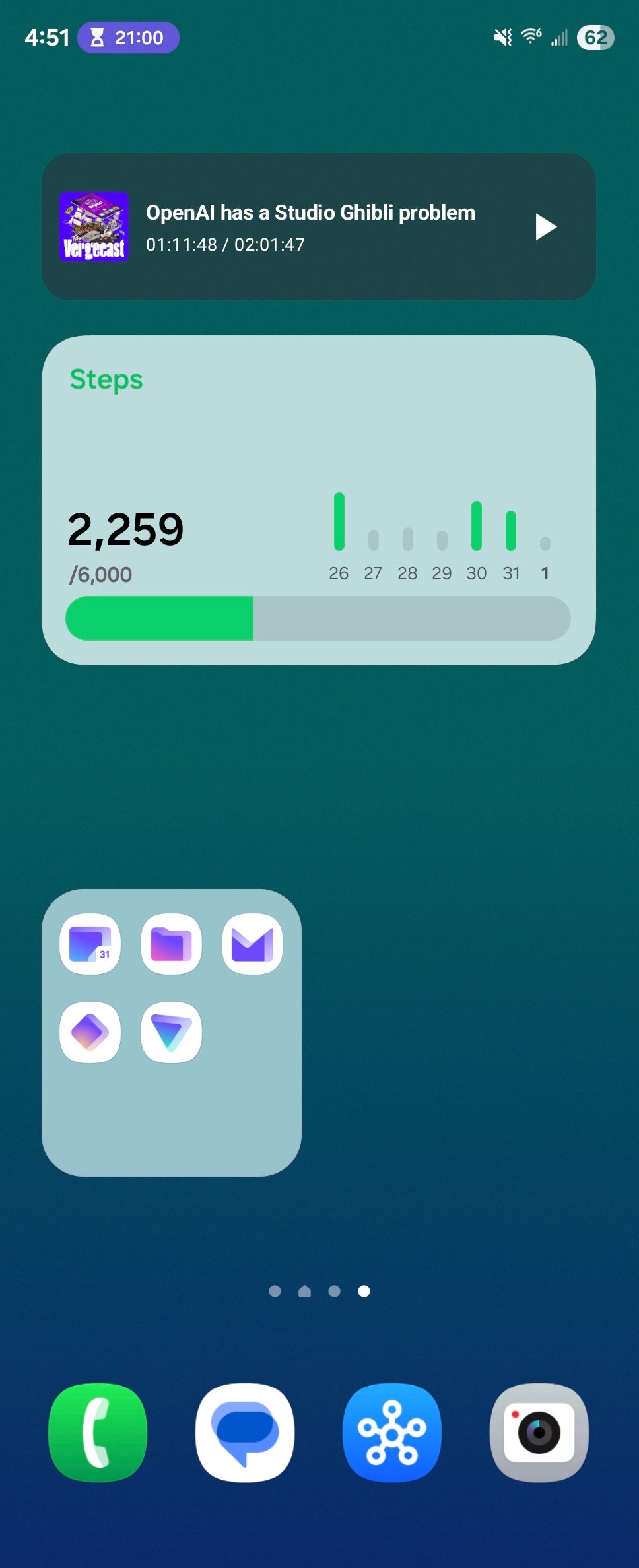Tap the 21:00 timer chip
Viewport: 639px width, 1568px height.
pos(129,38)
